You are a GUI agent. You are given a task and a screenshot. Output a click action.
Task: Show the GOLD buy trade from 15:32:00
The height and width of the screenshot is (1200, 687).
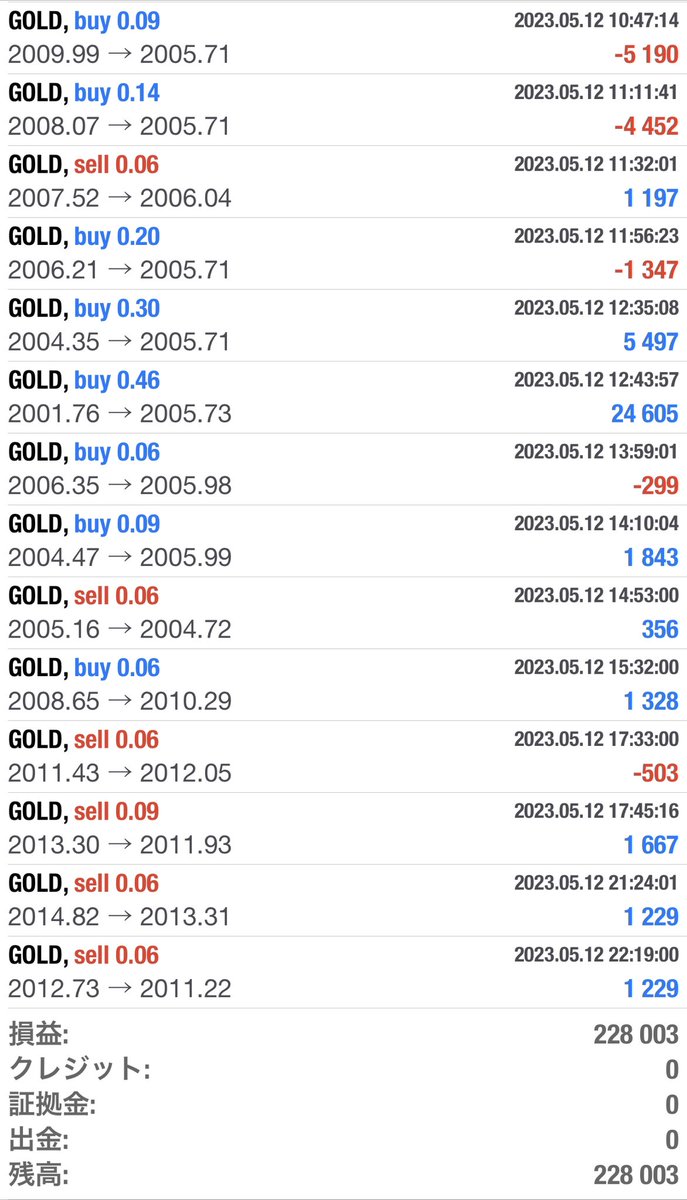pos(343,685)
